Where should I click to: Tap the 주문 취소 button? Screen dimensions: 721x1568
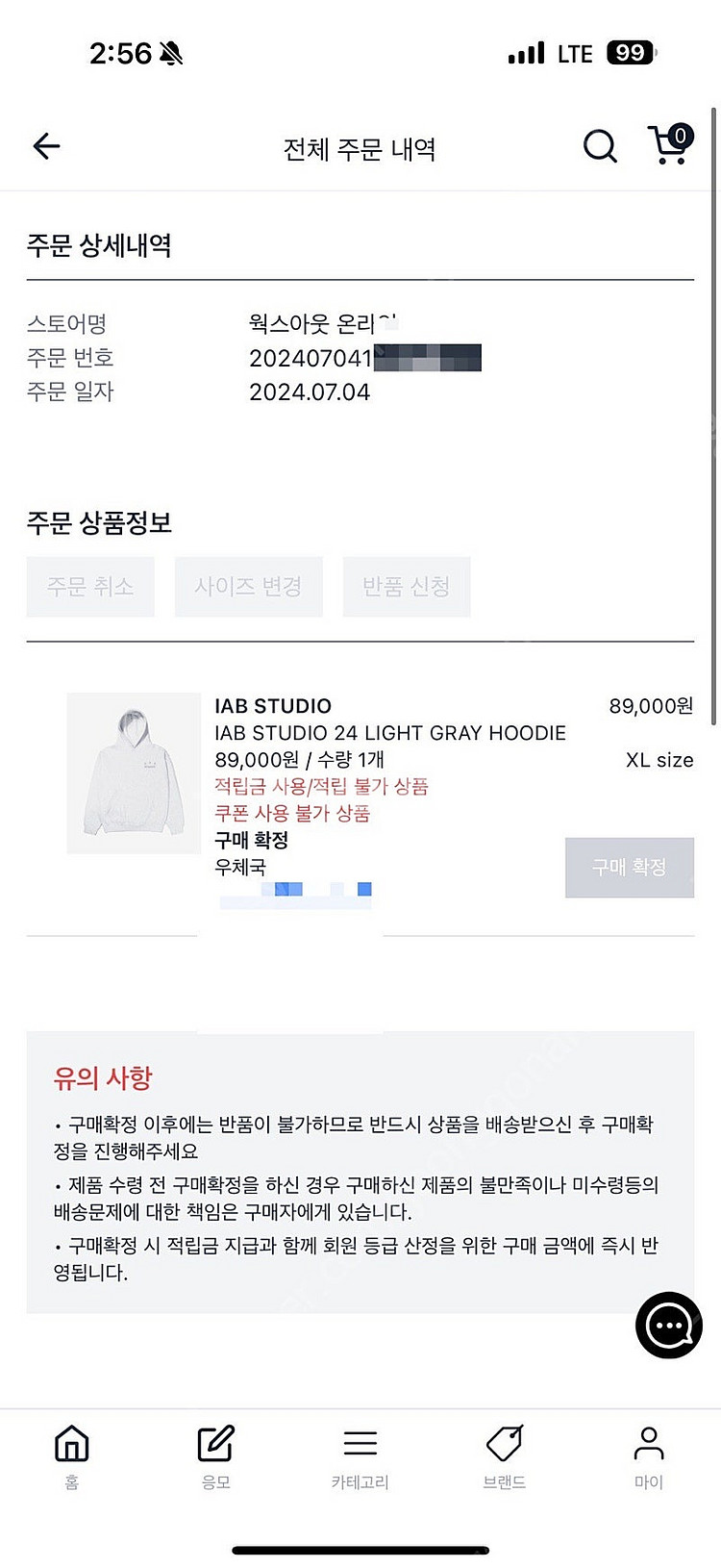point(90,586)
